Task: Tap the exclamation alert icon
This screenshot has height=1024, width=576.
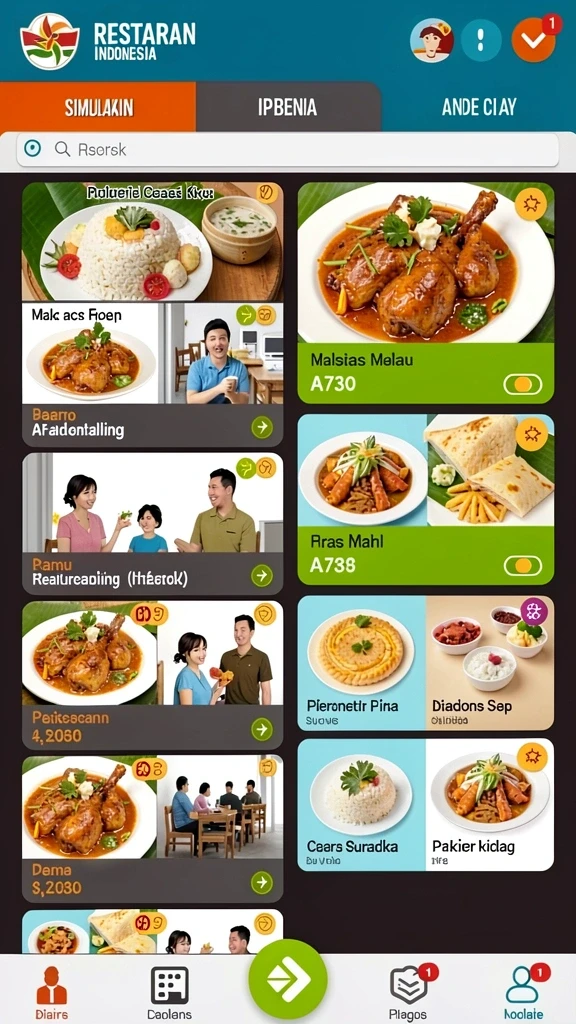Action: click(x=481, y=40)
